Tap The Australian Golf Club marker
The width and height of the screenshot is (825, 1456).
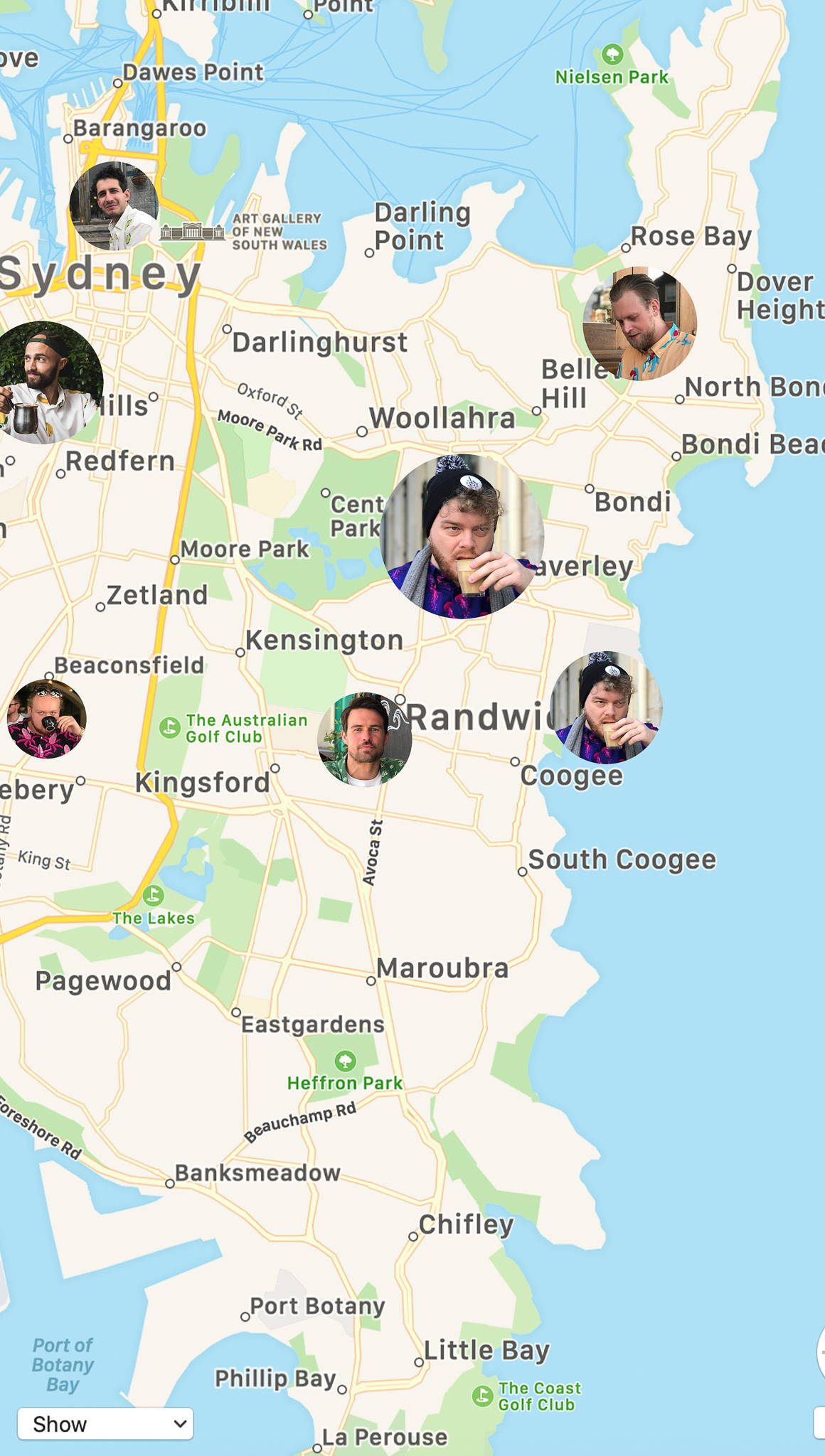[x=169, y=727]
